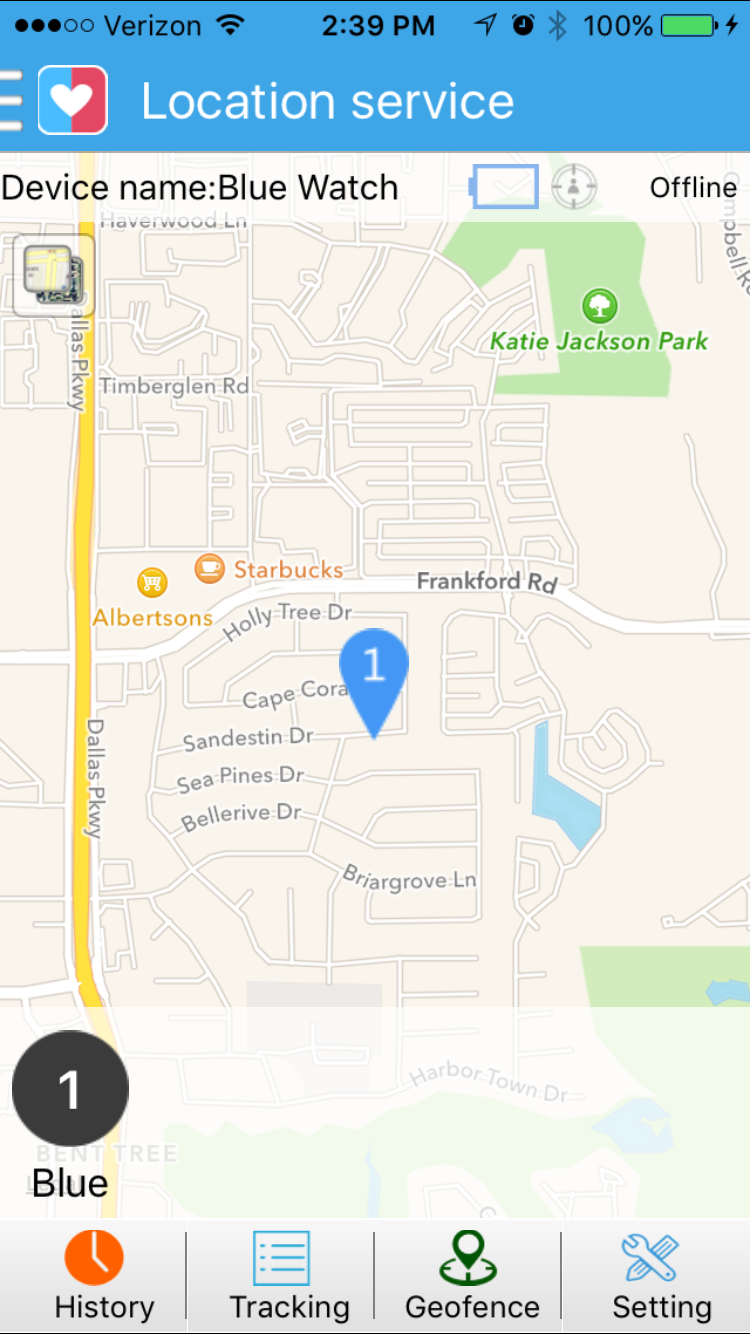The image size is (750, 1334).
Task: Select the Blue device avatar
Action: (x=70, y=1090)
